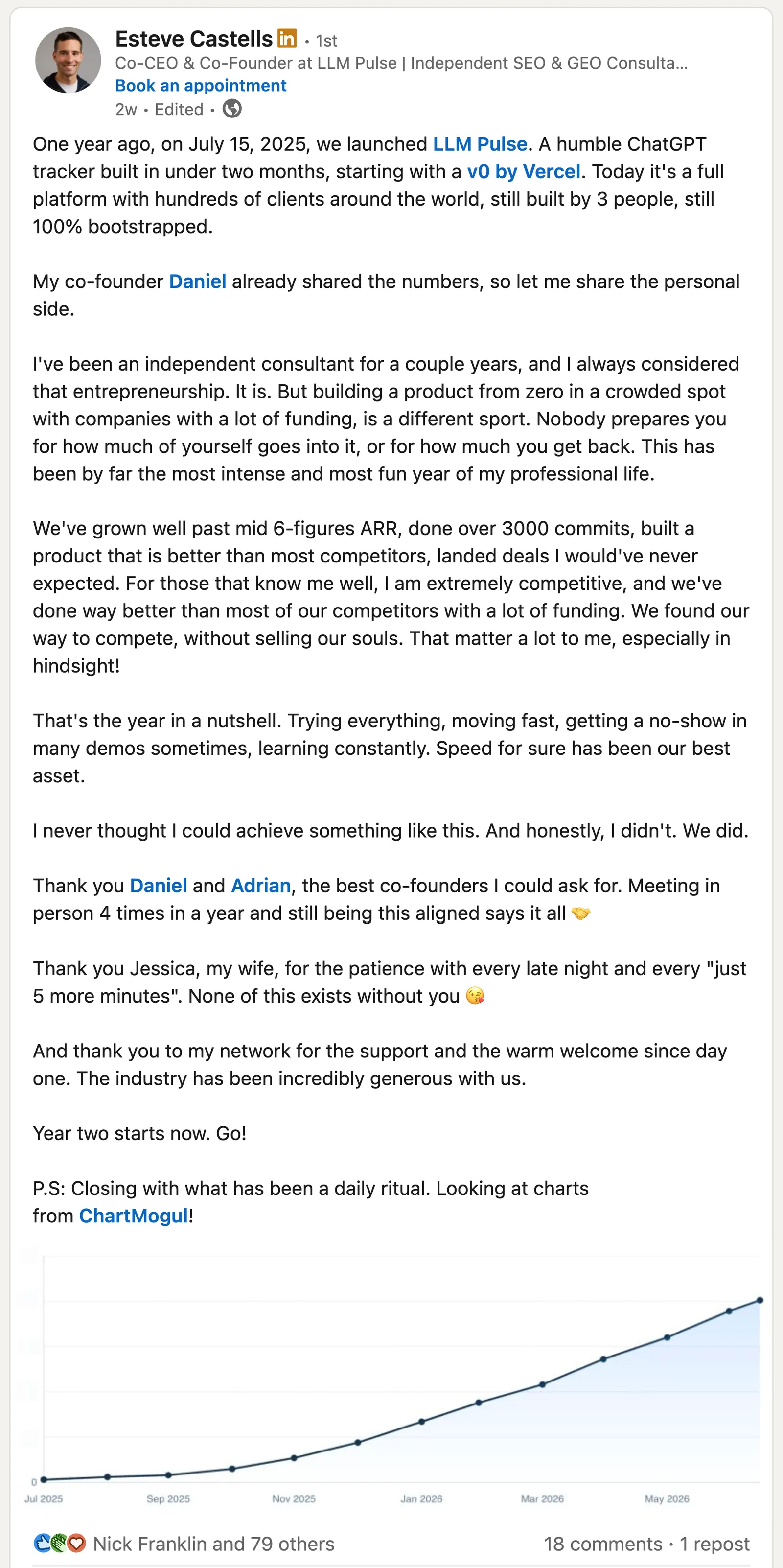Open the 18 comments
The height and width of the screenshot is (1568, 783).
click(602, 1544)
